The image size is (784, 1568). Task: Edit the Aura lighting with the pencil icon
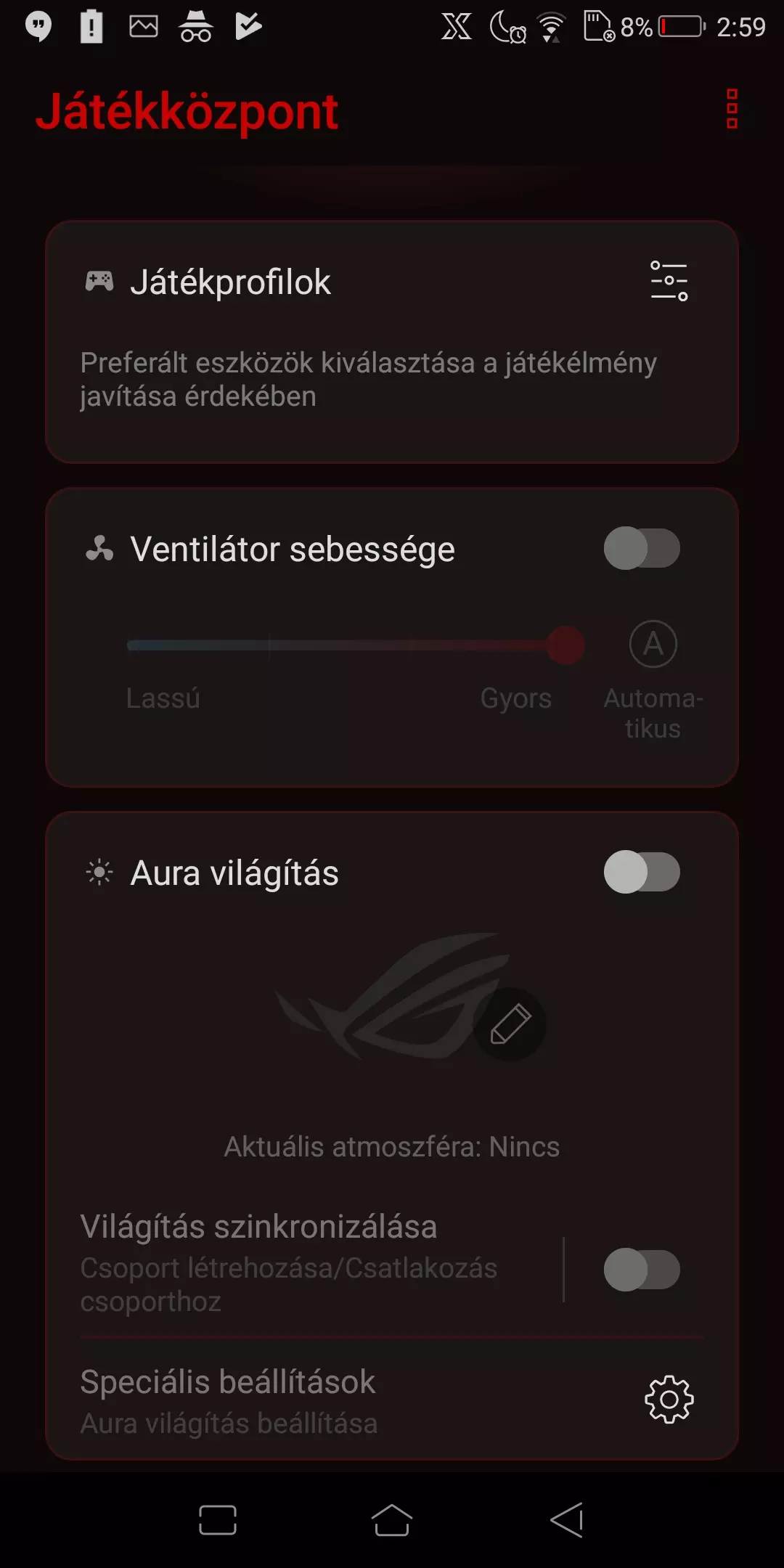510,1024
